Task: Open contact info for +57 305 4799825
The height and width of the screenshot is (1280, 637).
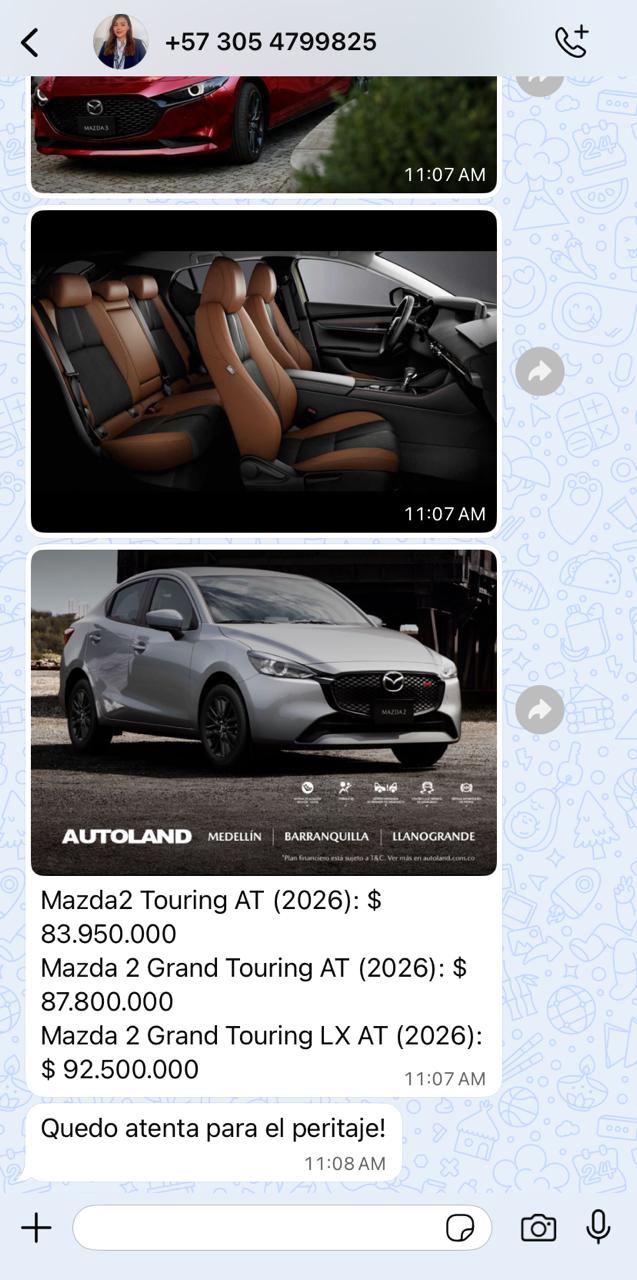Action: point(270,42)
